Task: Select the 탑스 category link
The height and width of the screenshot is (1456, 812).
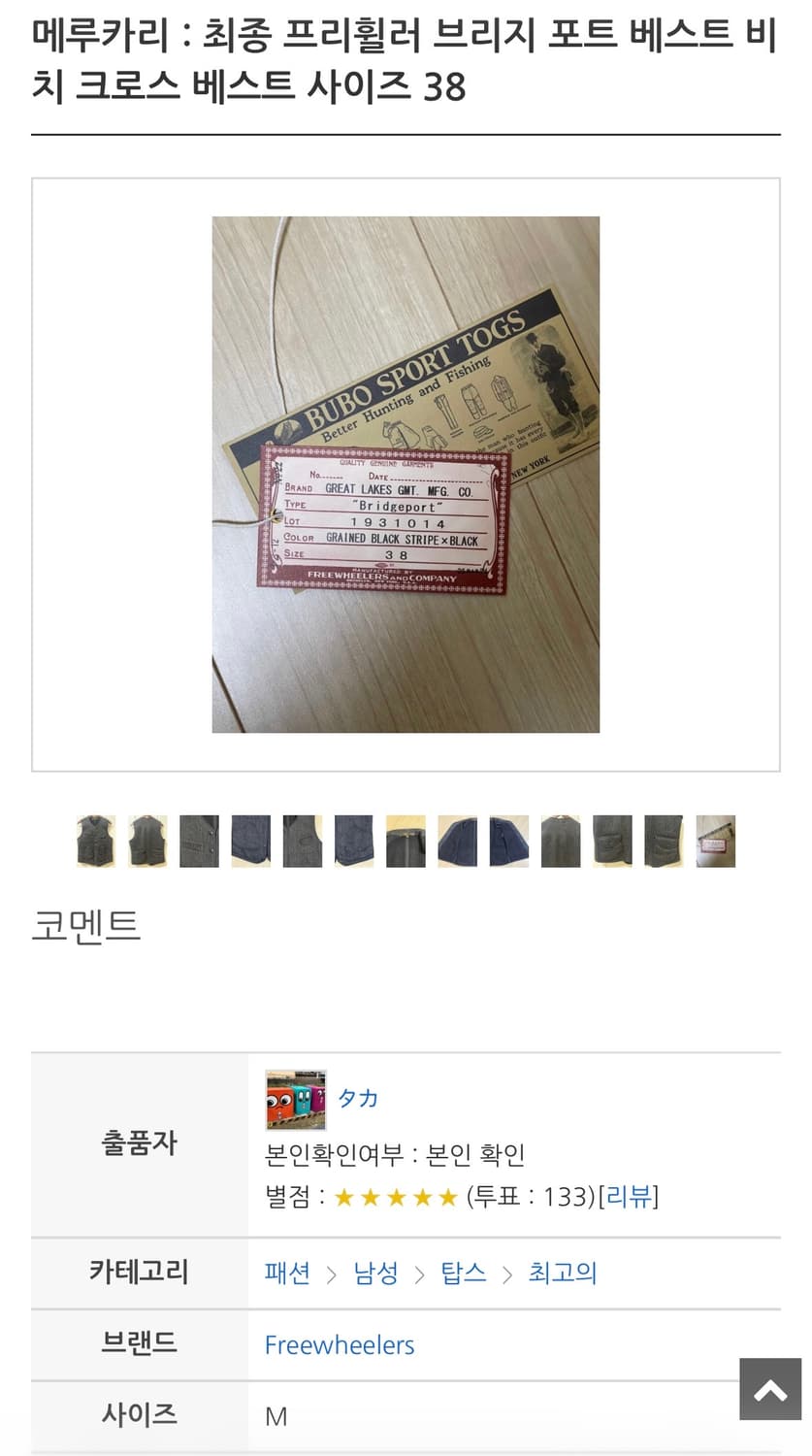Action: (x=464, y=1274)
